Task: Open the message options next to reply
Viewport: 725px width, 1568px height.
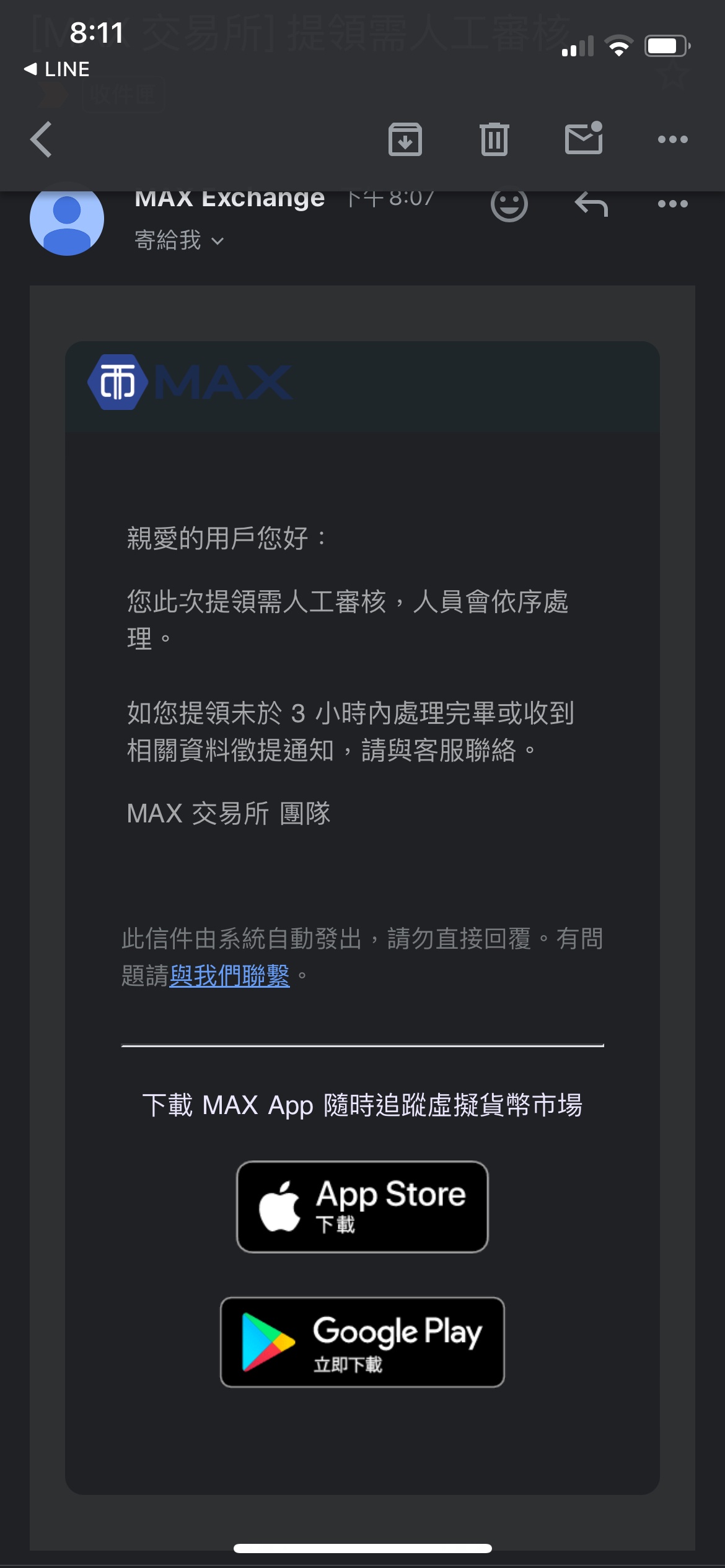Action: pyautogui.click(x=672, y=204)
